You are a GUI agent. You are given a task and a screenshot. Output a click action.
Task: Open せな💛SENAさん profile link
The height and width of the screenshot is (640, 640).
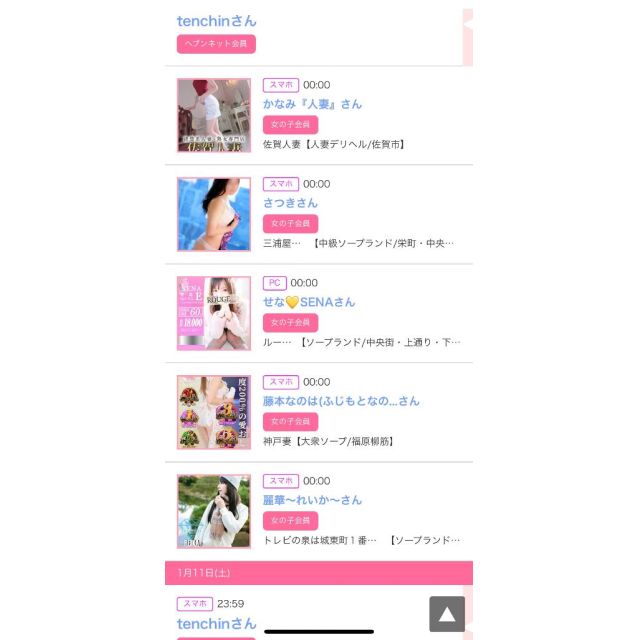(x=309, y=302)
